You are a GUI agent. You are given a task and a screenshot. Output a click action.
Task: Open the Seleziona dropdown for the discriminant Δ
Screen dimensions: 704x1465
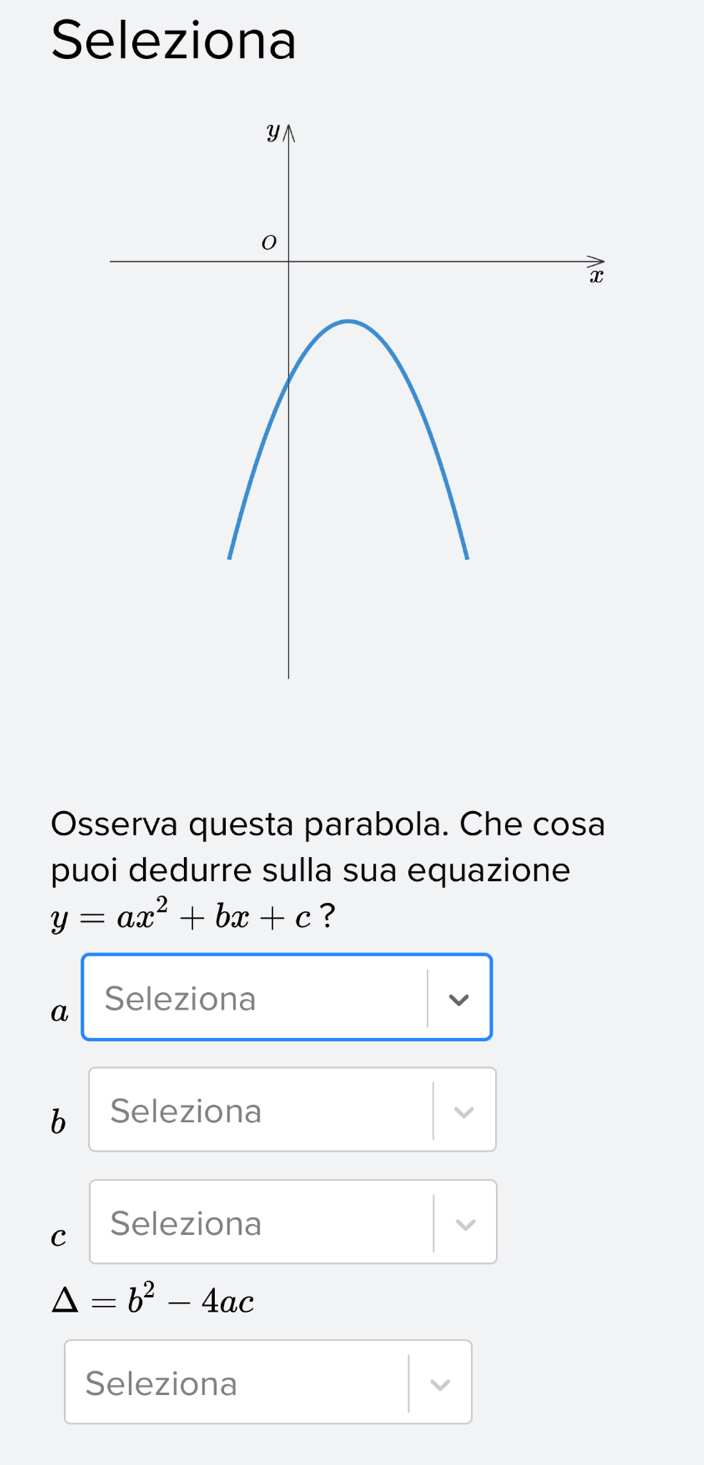[x=268, y=1382]
